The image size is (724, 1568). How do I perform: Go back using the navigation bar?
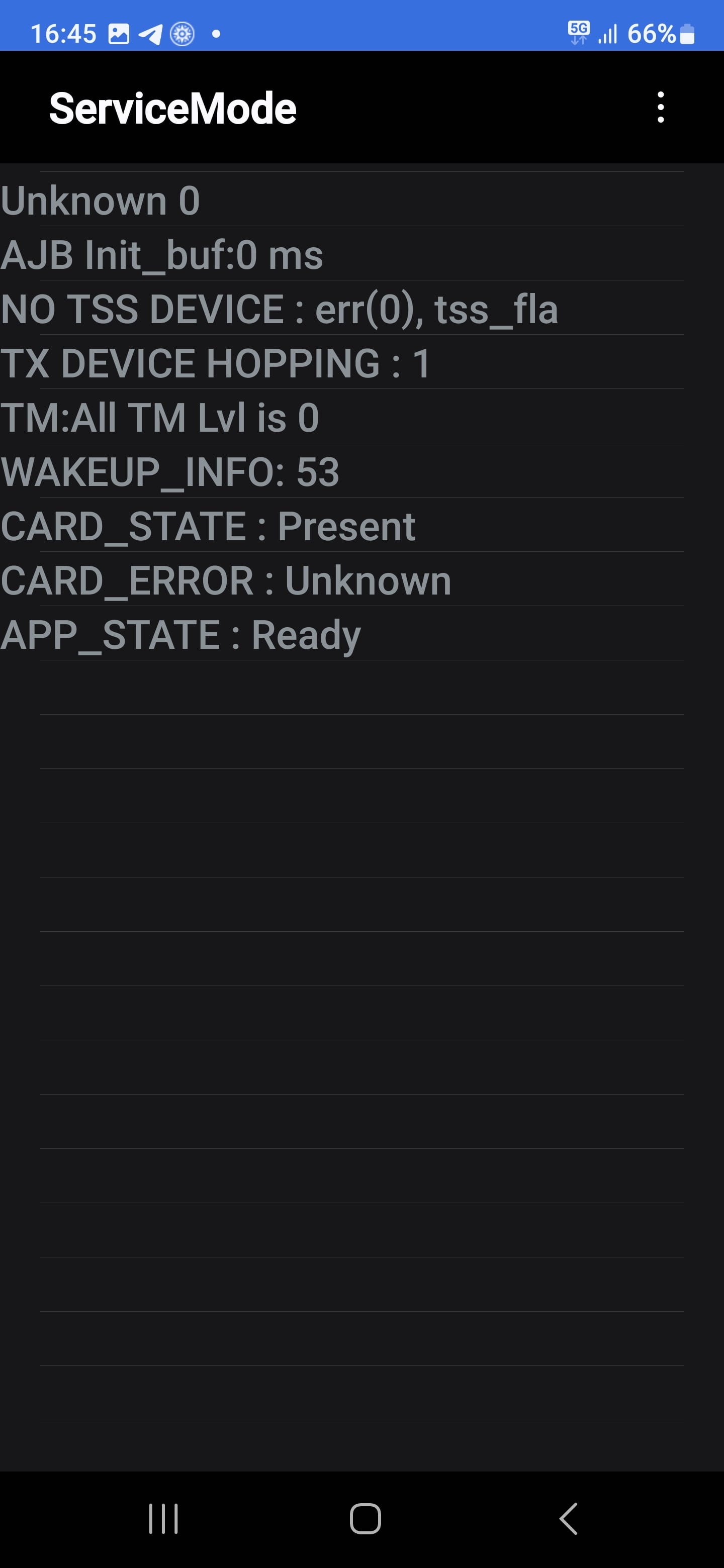(568, 1518)
